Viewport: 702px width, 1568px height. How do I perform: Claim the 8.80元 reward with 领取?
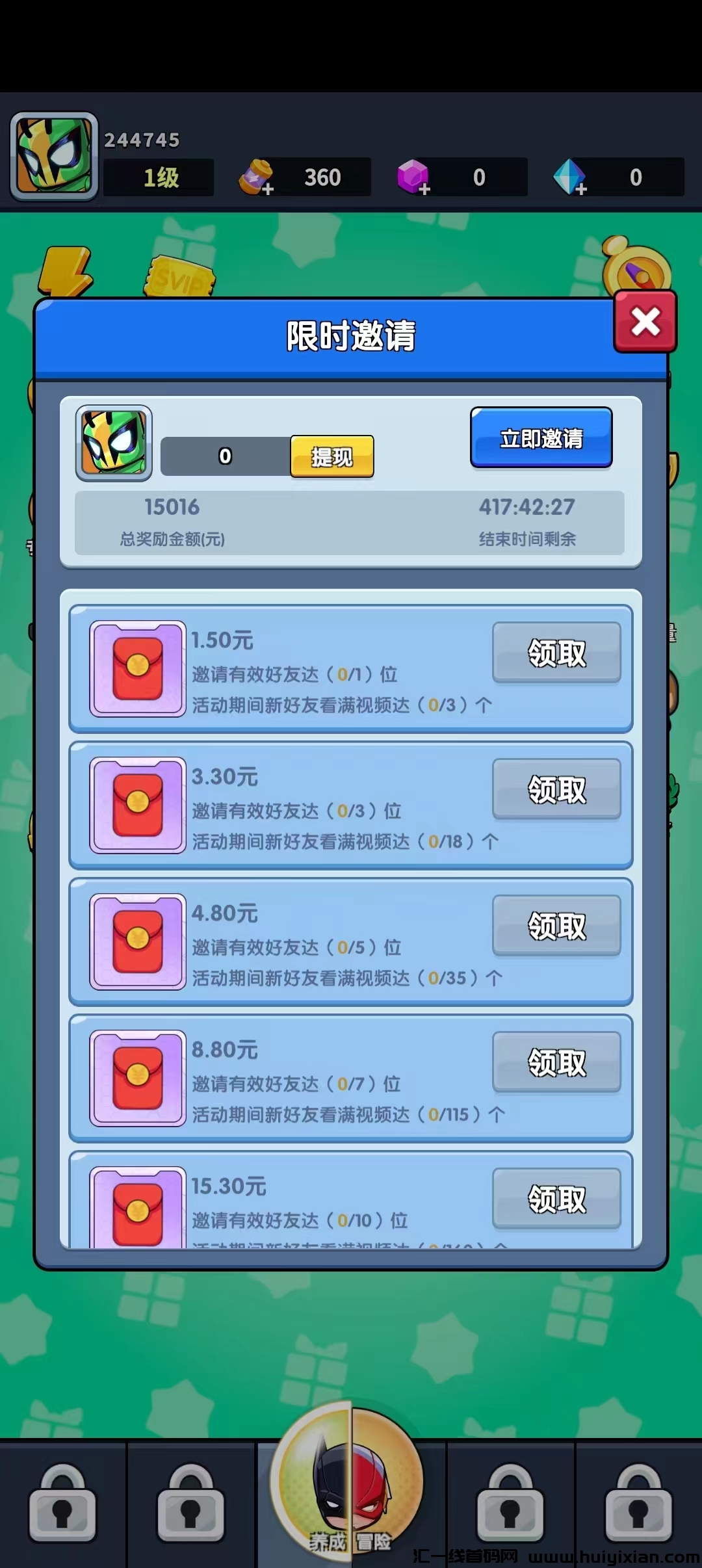556,1062
